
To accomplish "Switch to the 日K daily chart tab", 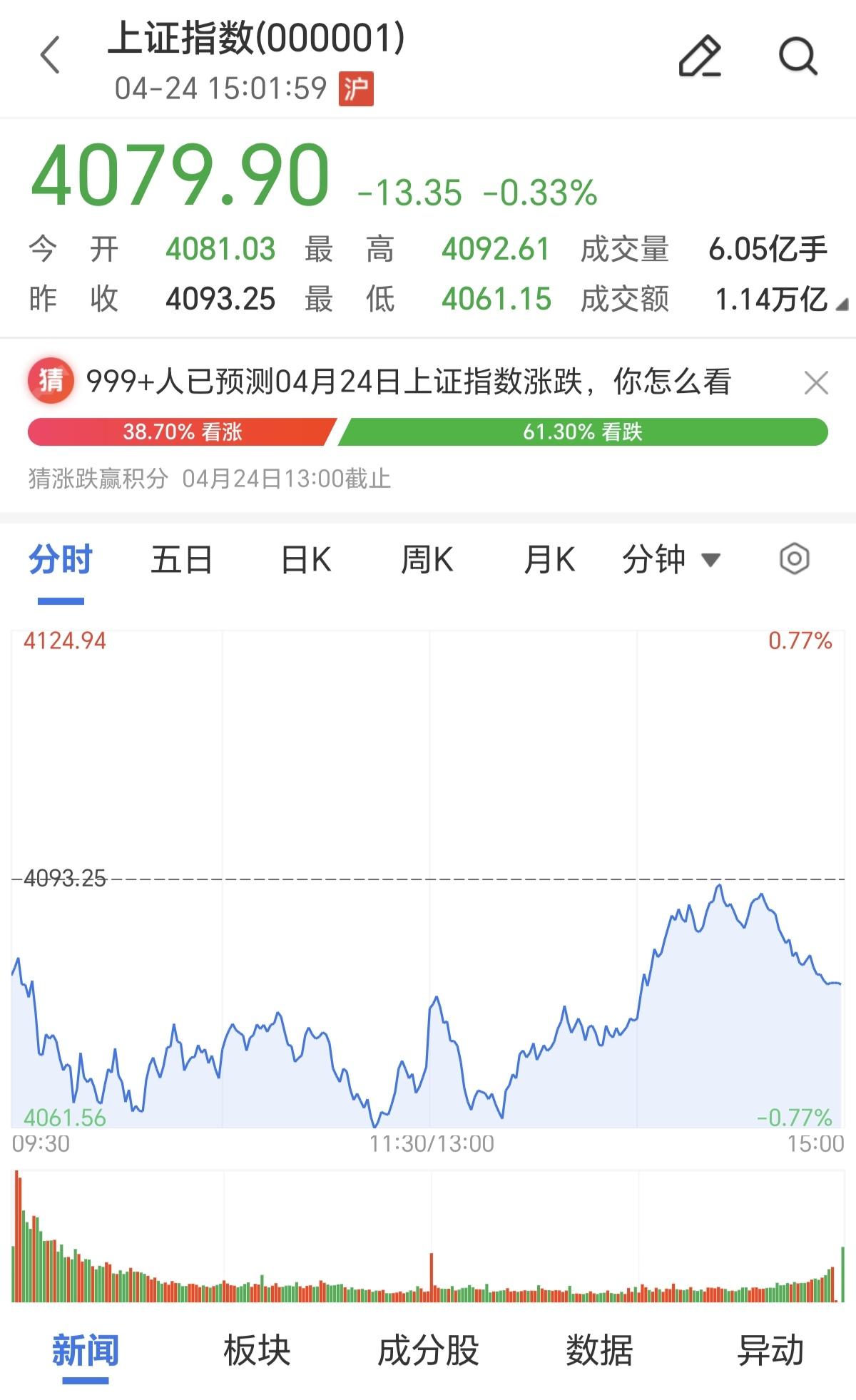I will (x=305, y=561).
